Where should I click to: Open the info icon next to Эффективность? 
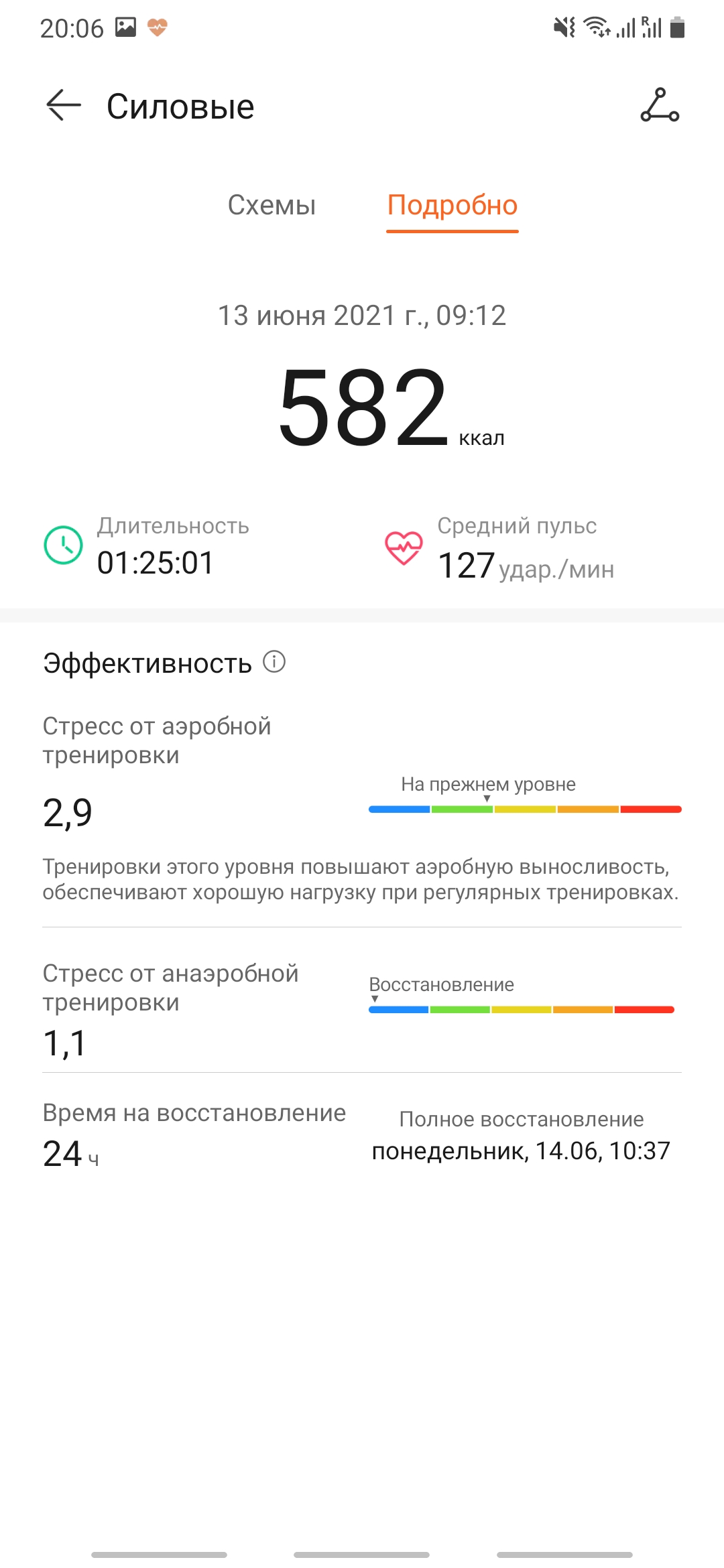tap(274, 662)
